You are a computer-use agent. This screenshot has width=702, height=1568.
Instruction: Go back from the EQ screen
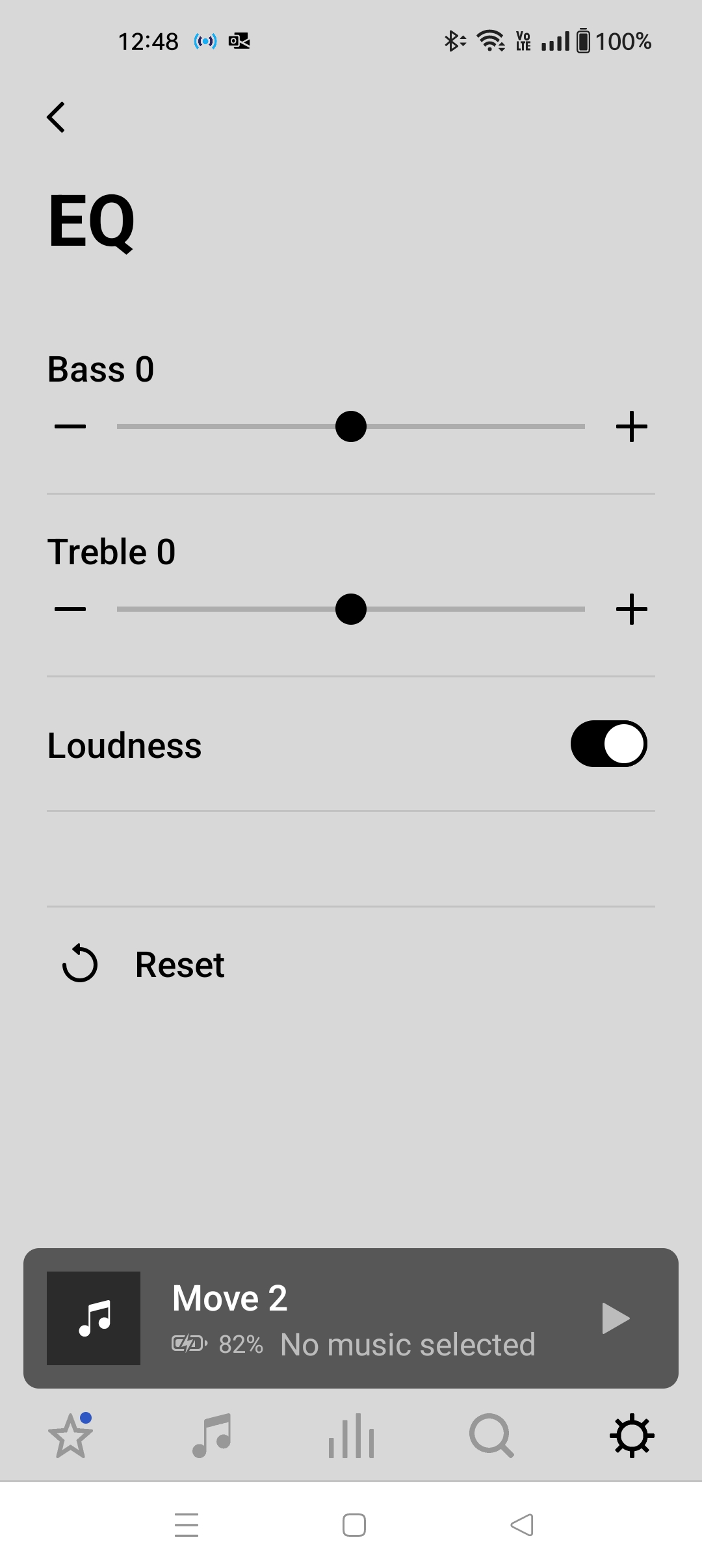pyautogui.click(x=57, y=118)
